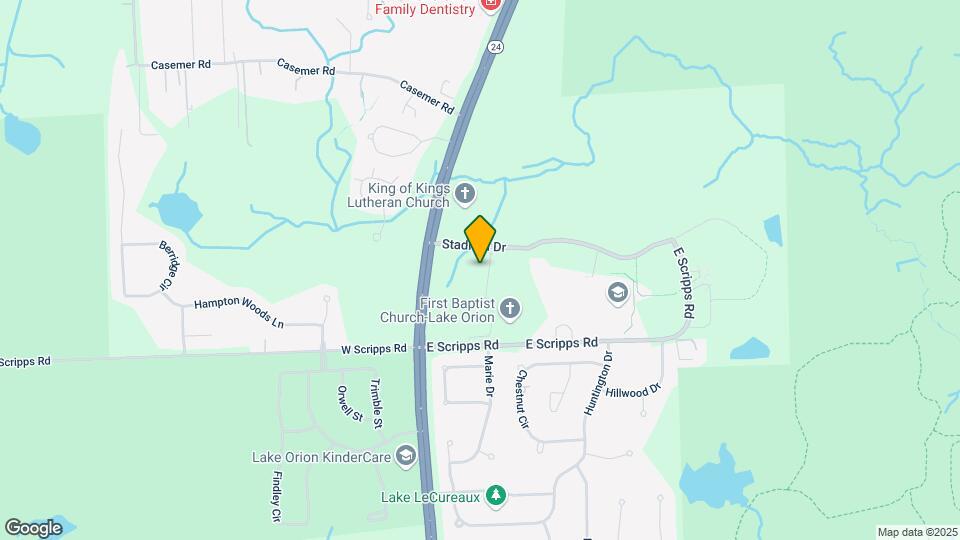Tap the school pin near E Scripps Rd
This screenshot has width=960, height=540.
pos(617,293)
